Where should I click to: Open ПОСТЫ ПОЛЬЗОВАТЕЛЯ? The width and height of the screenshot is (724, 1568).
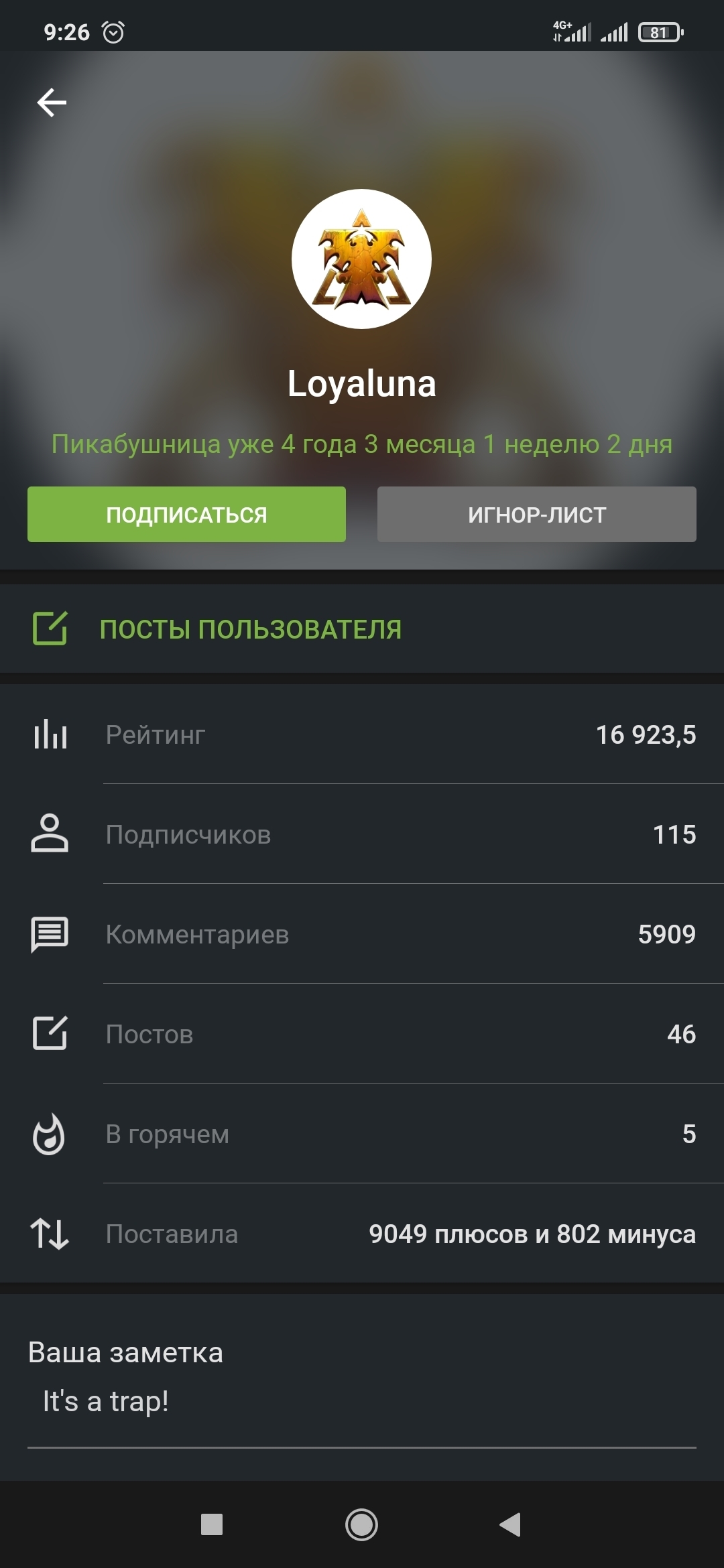pos(250,629)
